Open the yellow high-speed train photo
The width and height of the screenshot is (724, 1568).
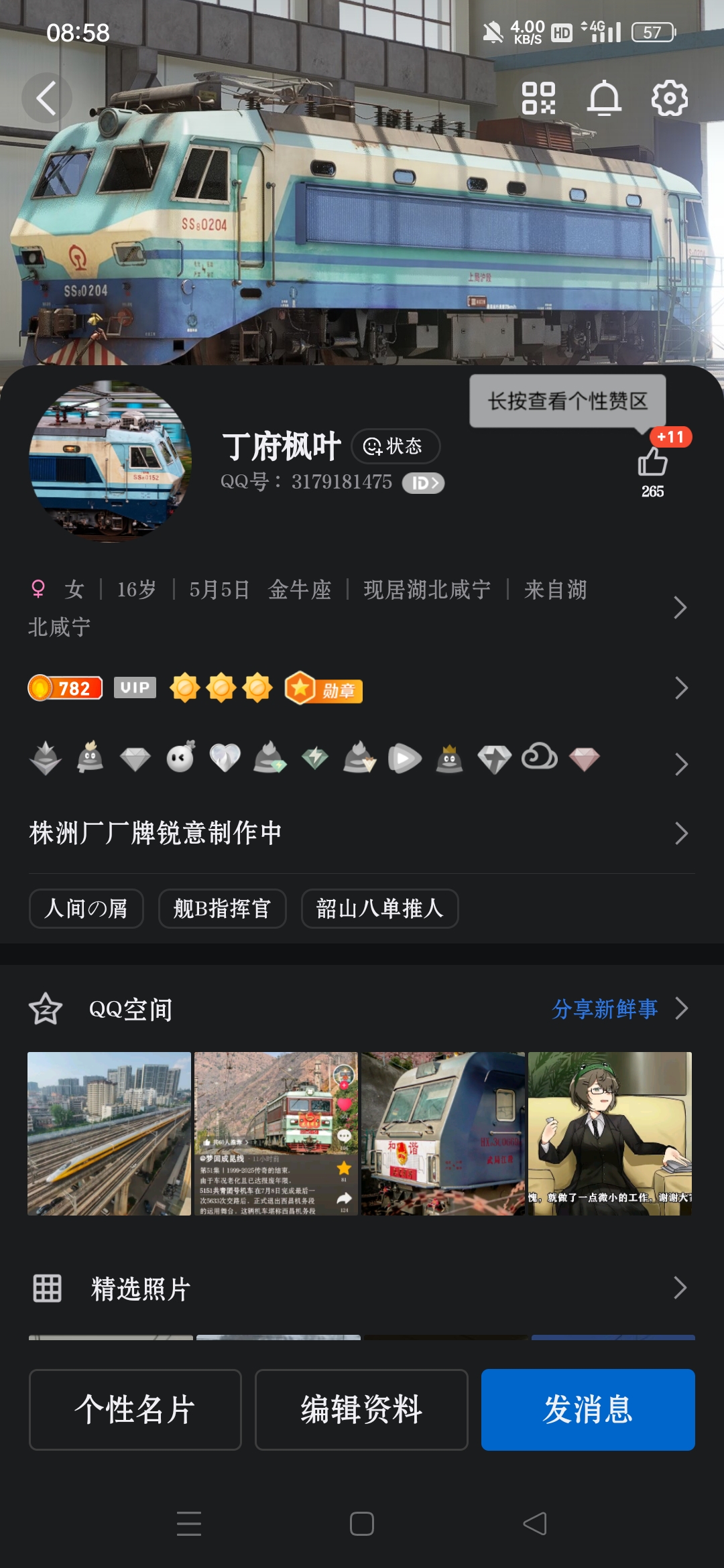(x=109, y=1134)
